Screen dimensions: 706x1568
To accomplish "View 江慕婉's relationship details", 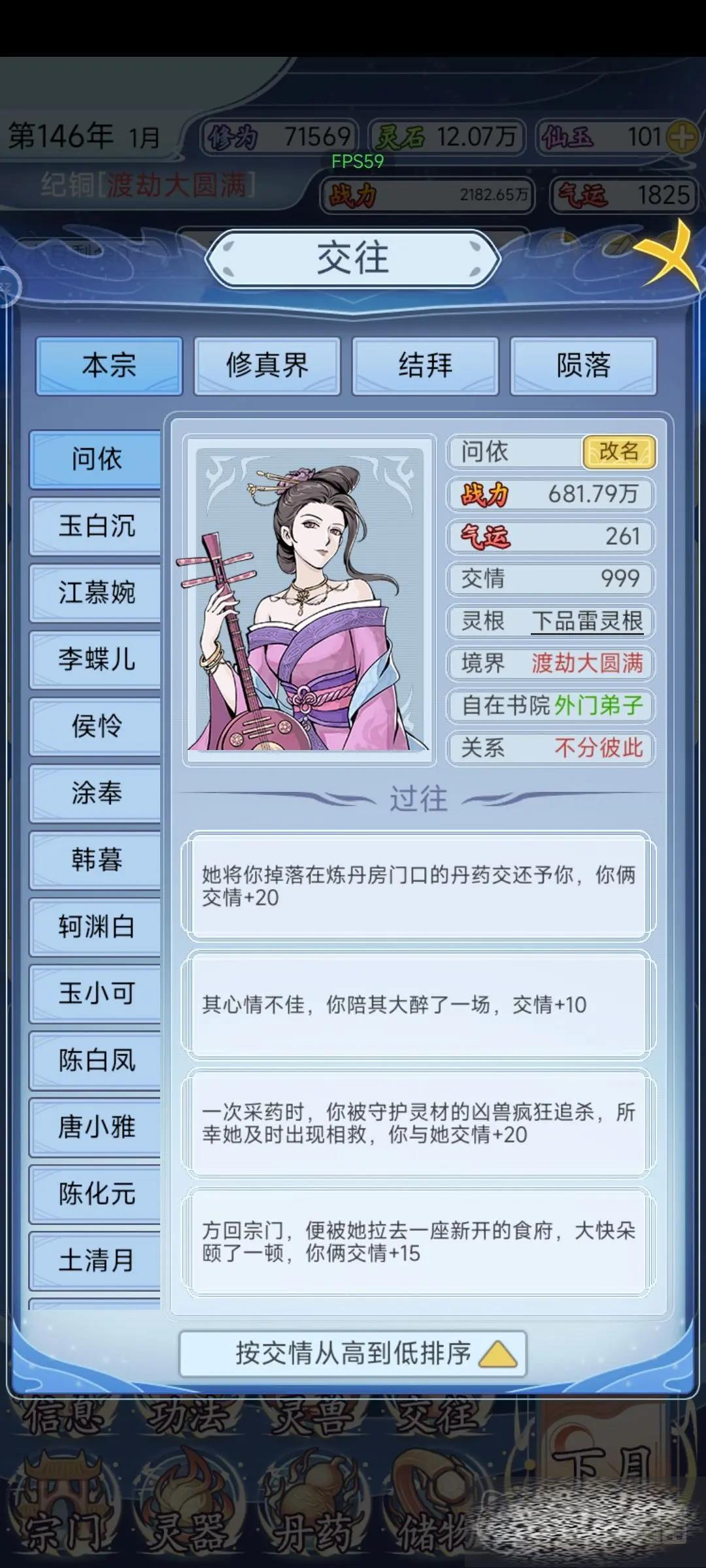I will [x=96, y=593].
